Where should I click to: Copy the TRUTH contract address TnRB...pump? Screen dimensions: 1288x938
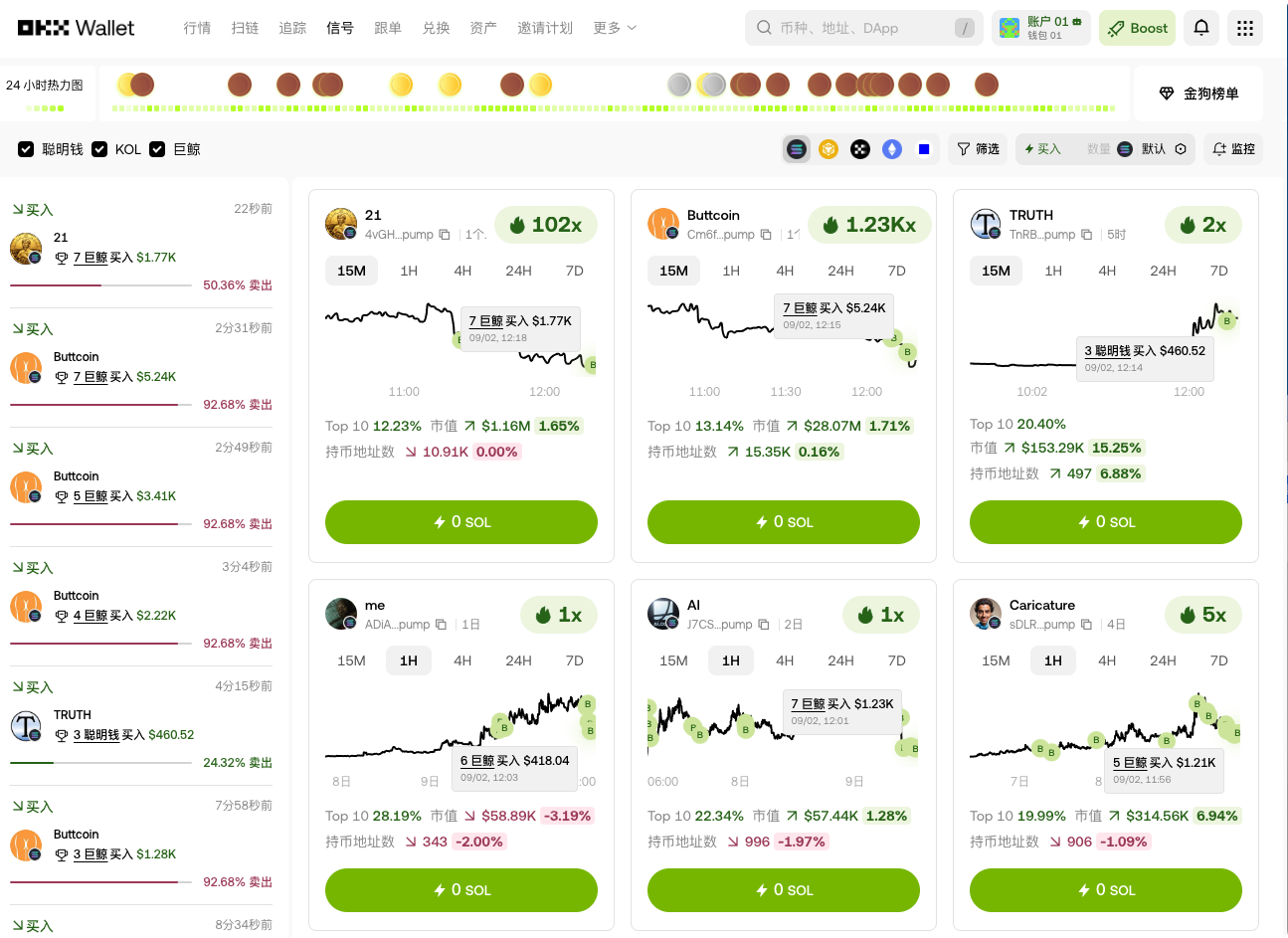[1086, 235]
